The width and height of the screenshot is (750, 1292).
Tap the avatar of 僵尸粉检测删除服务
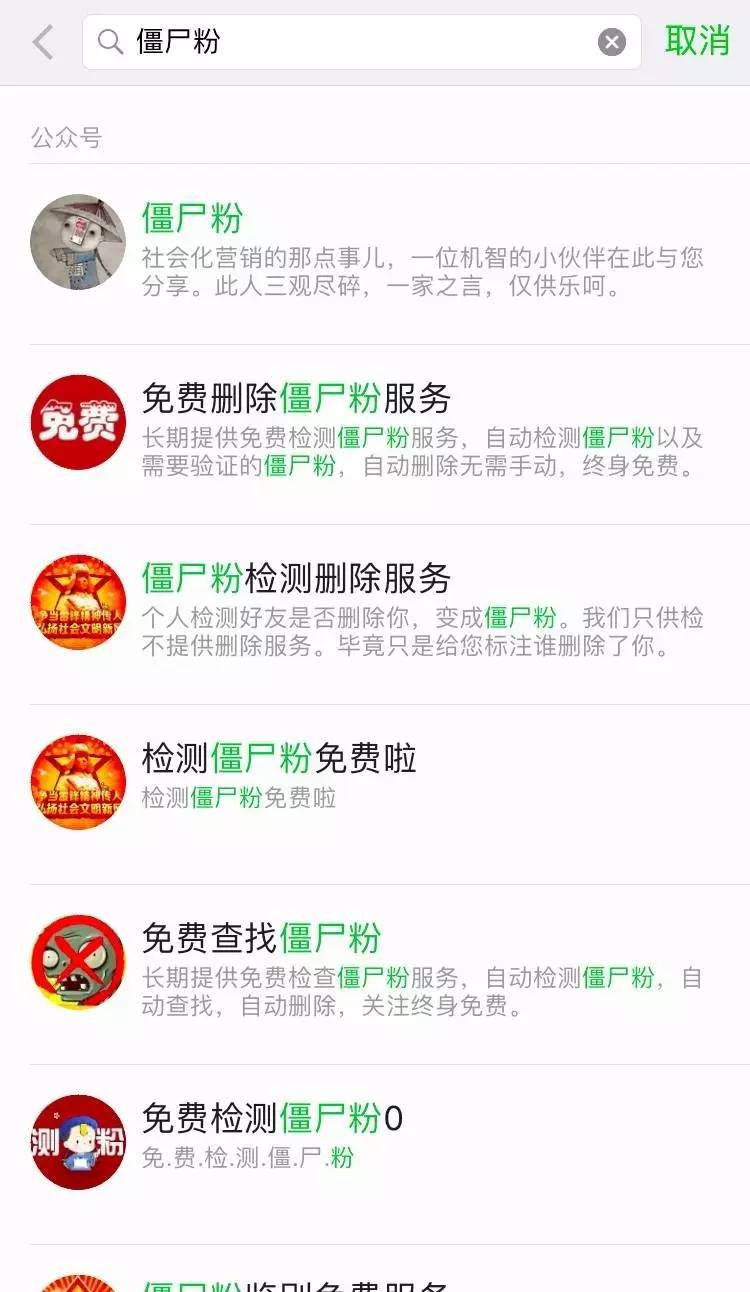79,601
